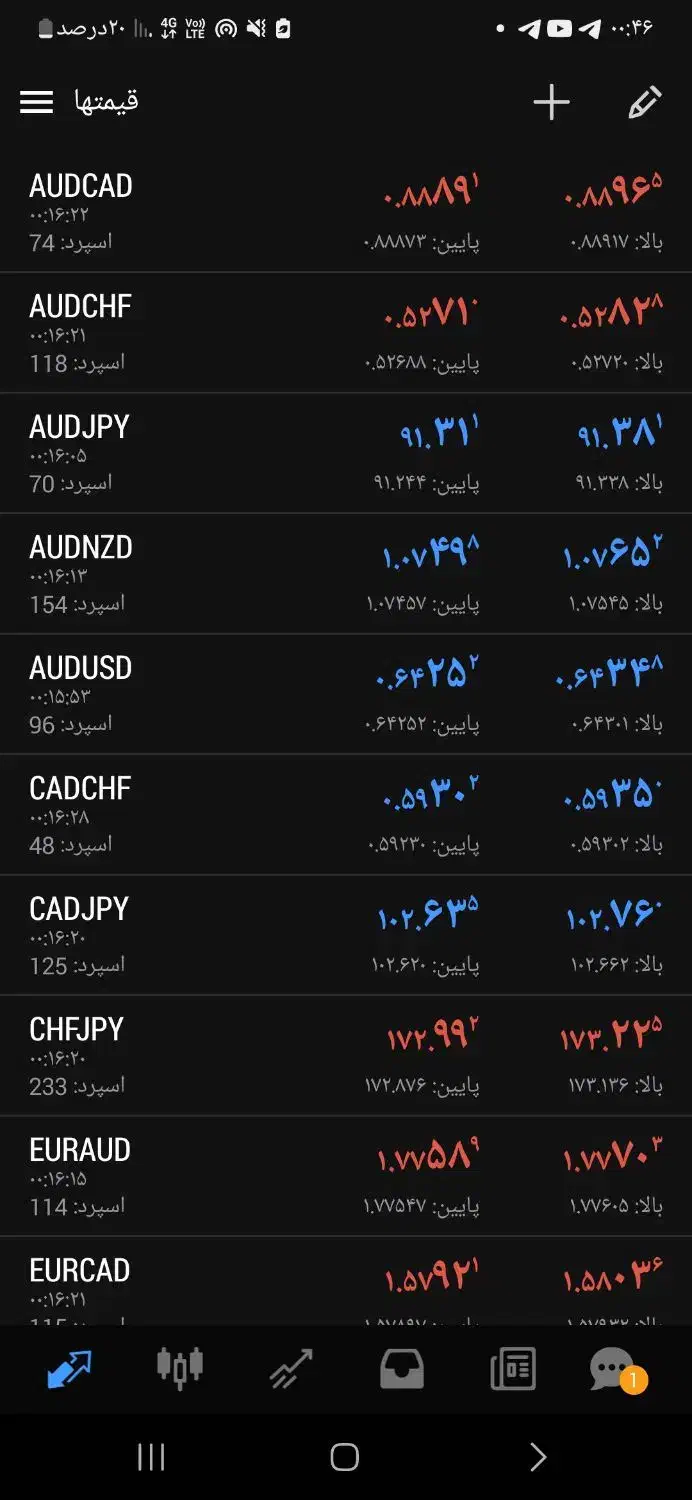Open the AUDCAD quote row
Image resolution: width=692 pixels, height=1500 pixels.
point(346,212)
